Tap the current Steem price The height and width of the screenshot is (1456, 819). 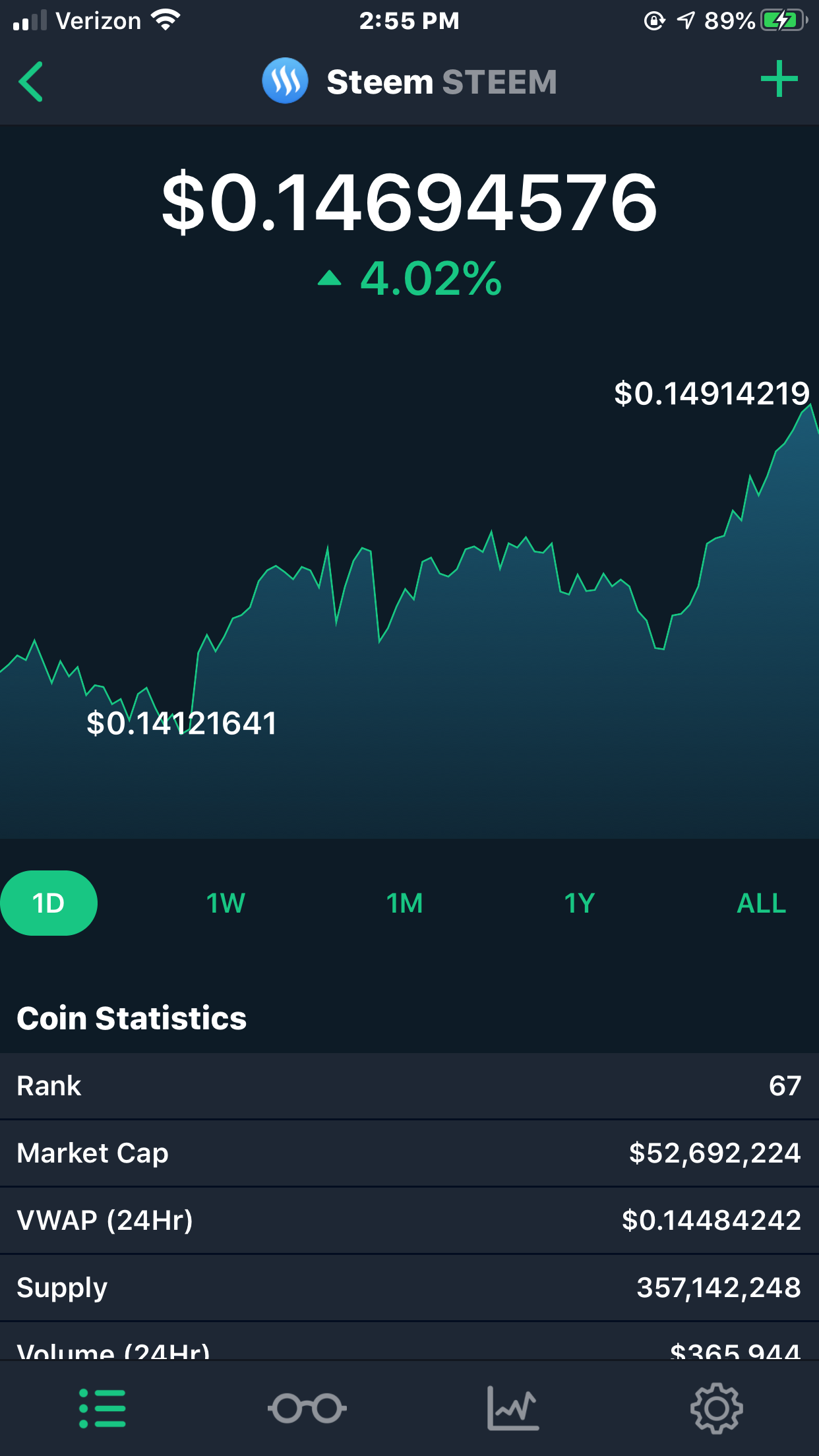[x=409, y=204]
